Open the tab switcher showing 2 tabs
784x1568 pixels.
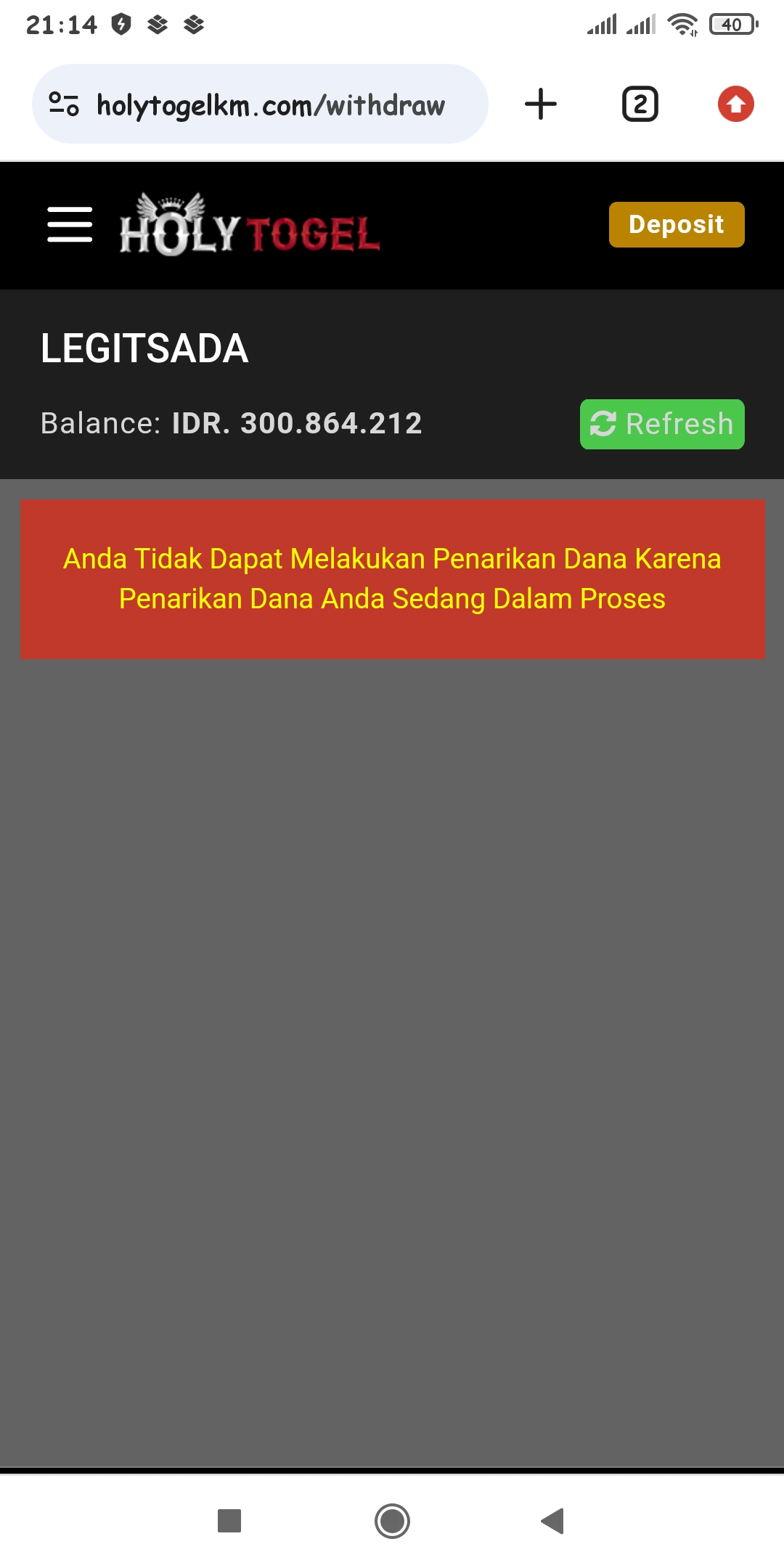click(x=640, y=104)
